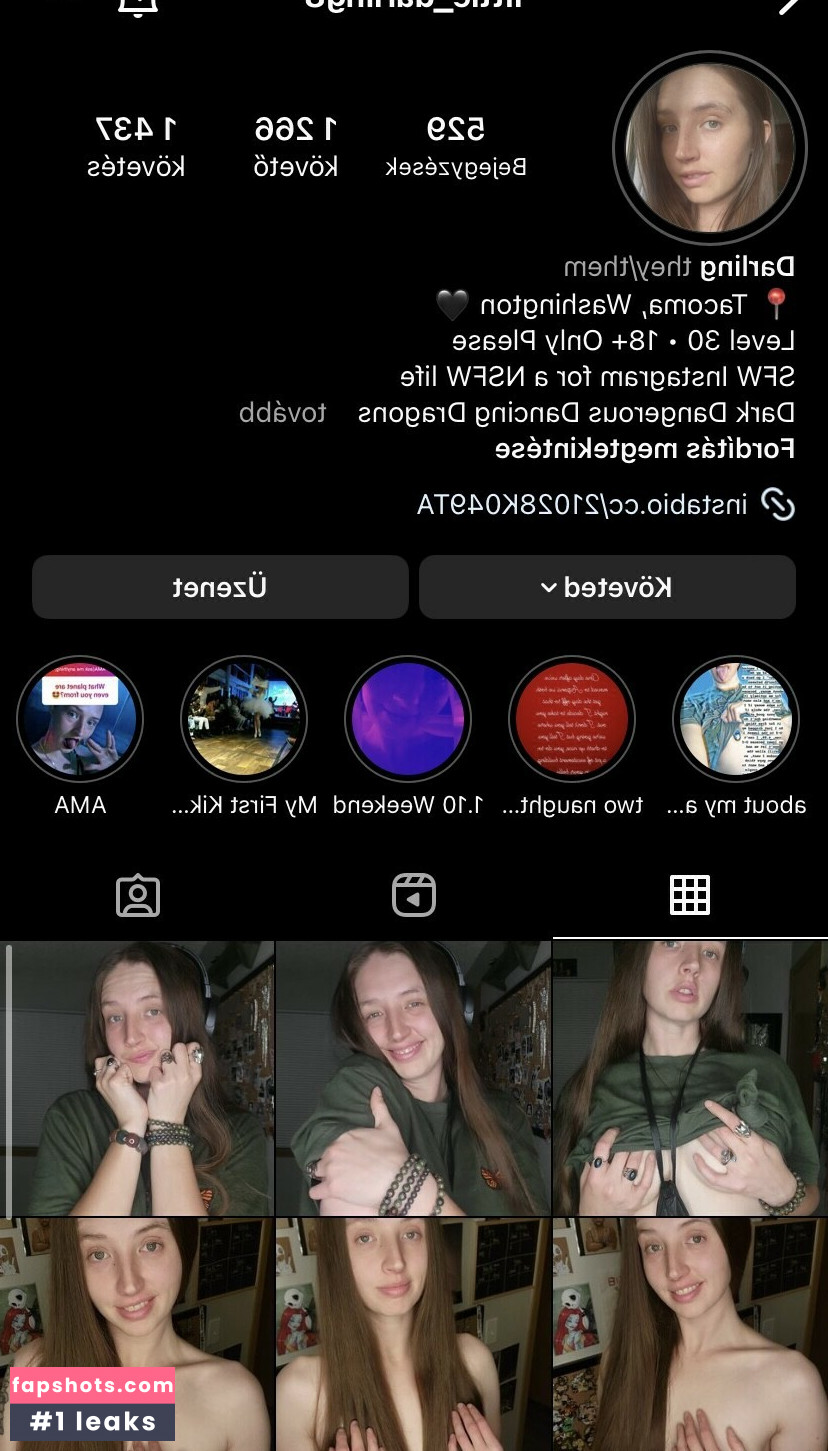
Task: Expand the bio with tovább
Action: [283, 413]
